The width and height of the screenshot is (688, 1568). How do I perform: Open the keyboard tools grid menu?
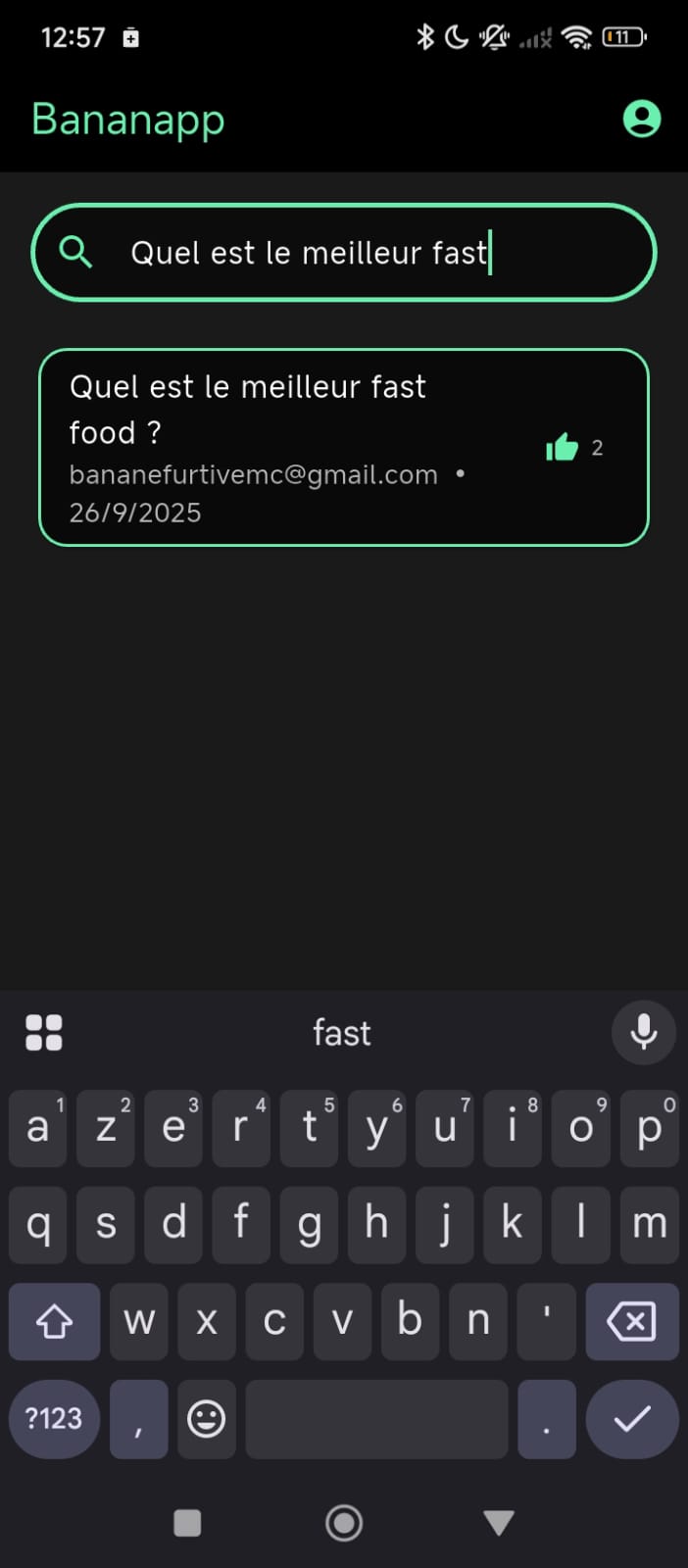44,1033
